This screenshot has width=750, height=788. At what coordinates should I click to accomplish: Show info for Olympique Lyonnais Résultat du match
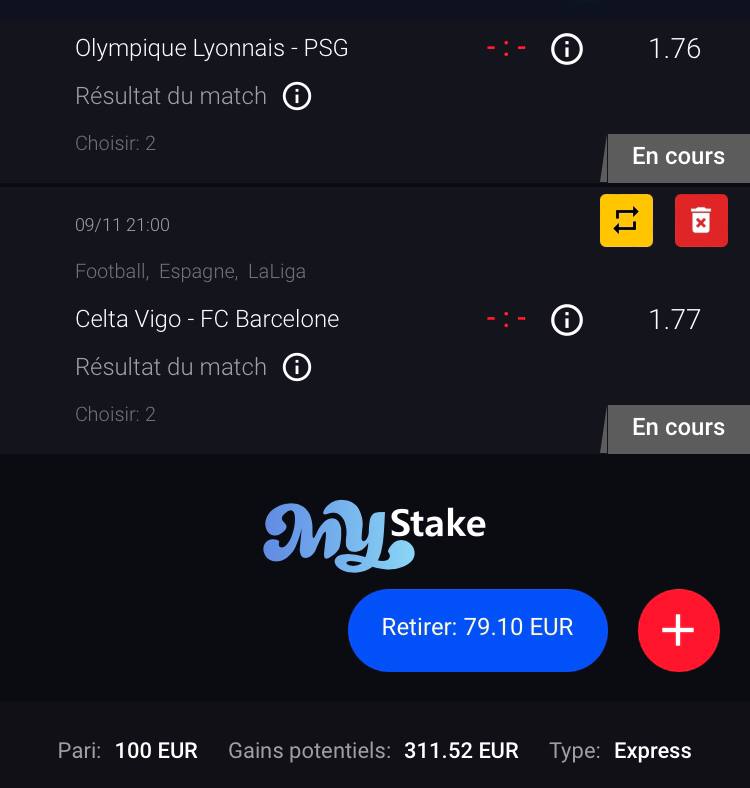(x=297, y=96)
